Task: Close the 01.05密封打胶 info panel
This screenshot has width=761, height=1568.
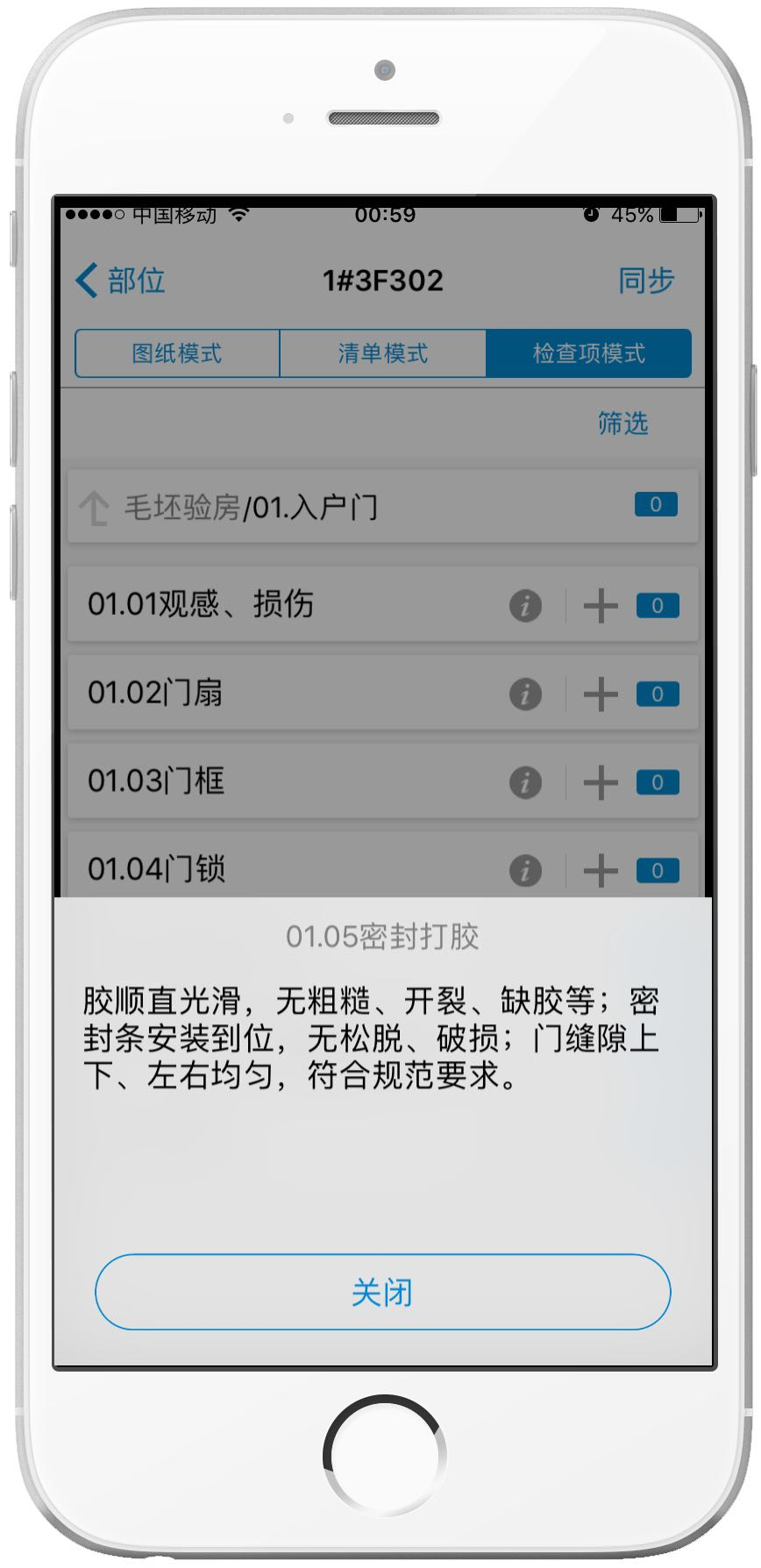Action: coord(382,1292)
